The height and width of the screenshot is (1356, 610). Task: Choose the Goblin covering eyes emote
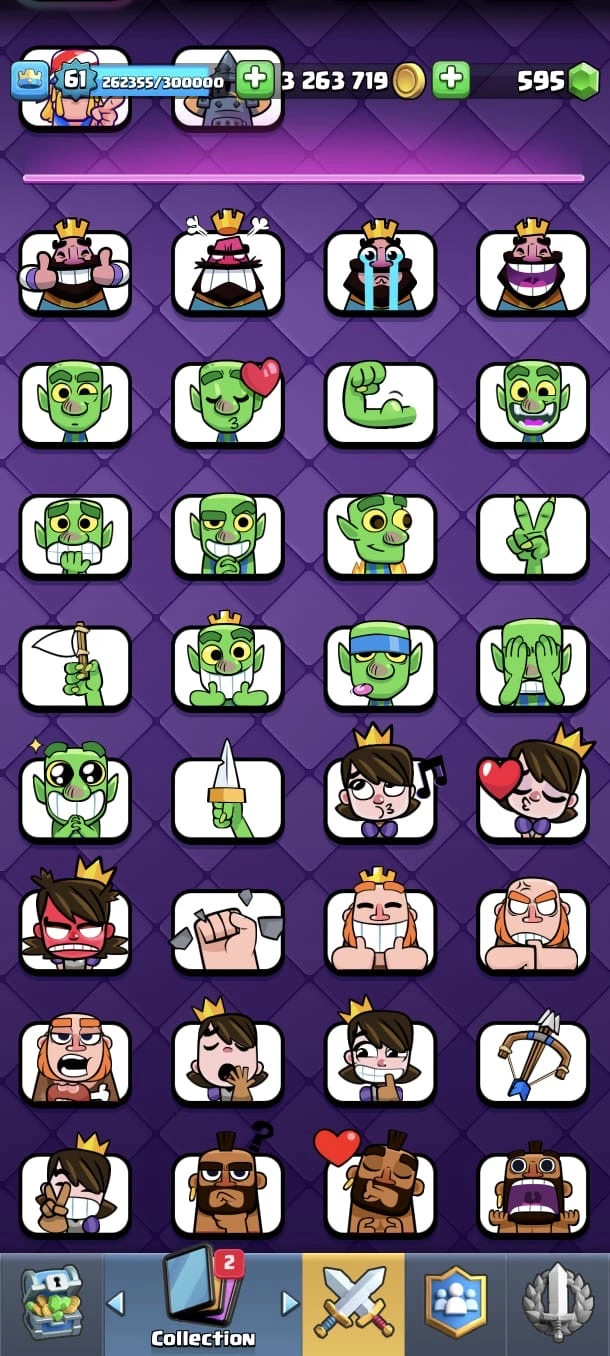(533, 667)
